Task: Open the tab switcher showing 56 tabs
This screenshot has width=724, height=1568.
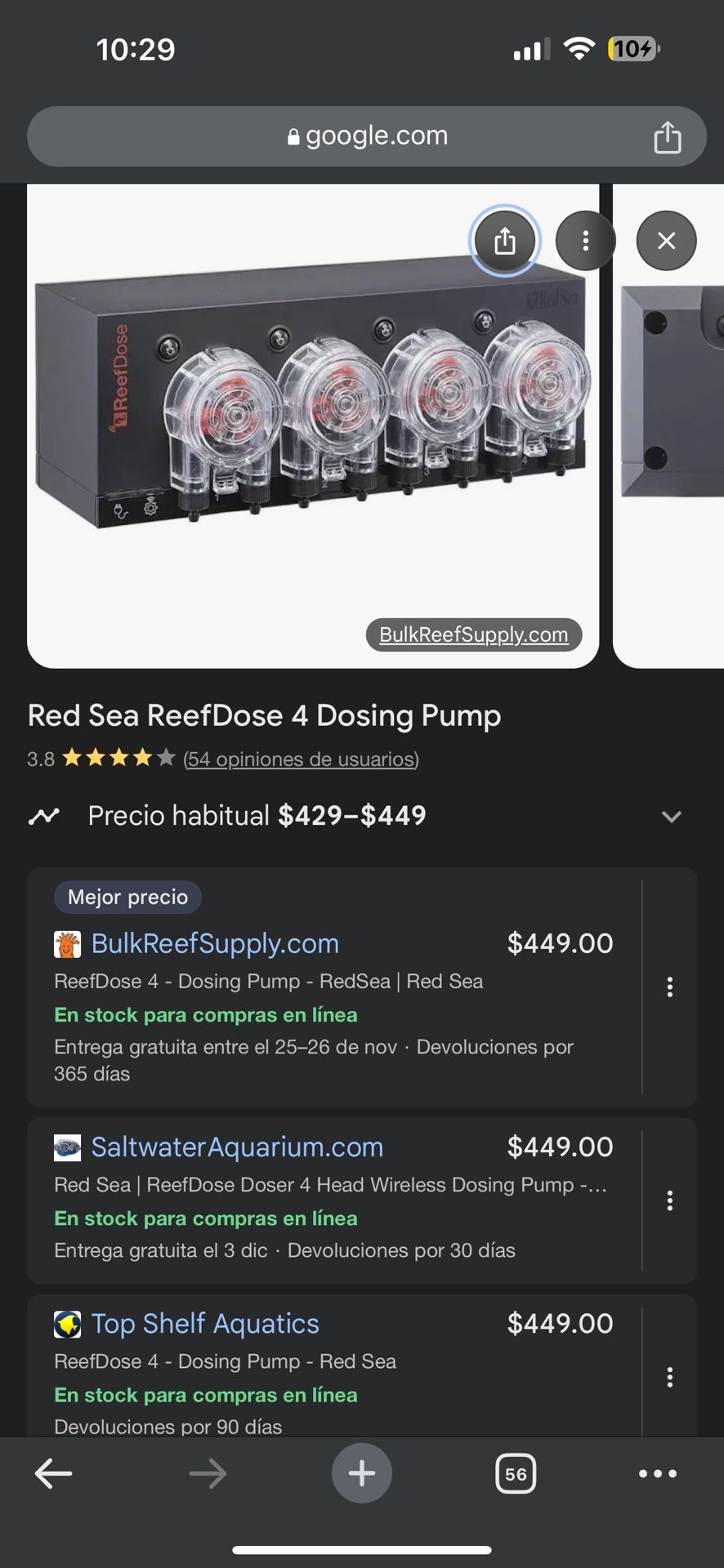Action: 516,1473
